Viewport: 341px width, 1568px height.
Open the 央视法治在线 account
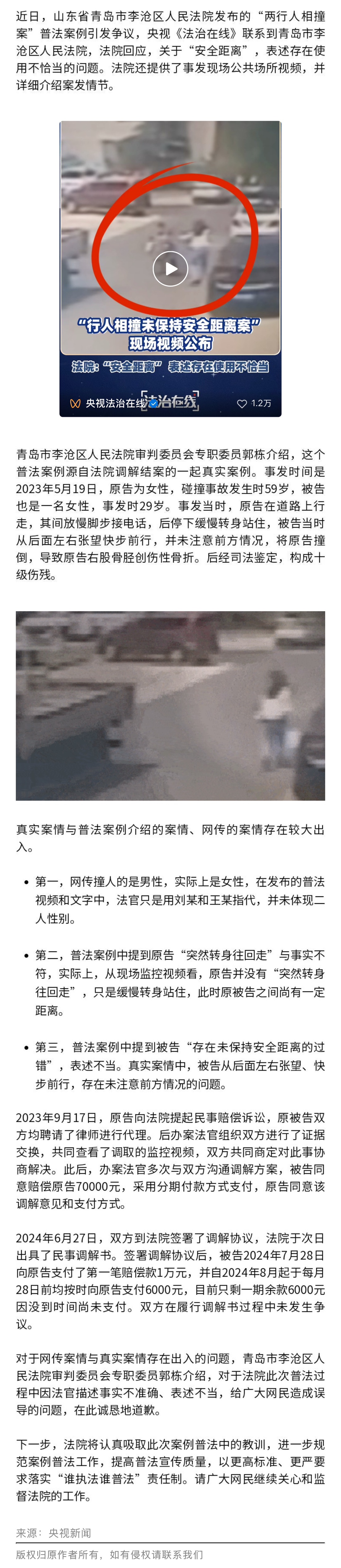point(116,403)
